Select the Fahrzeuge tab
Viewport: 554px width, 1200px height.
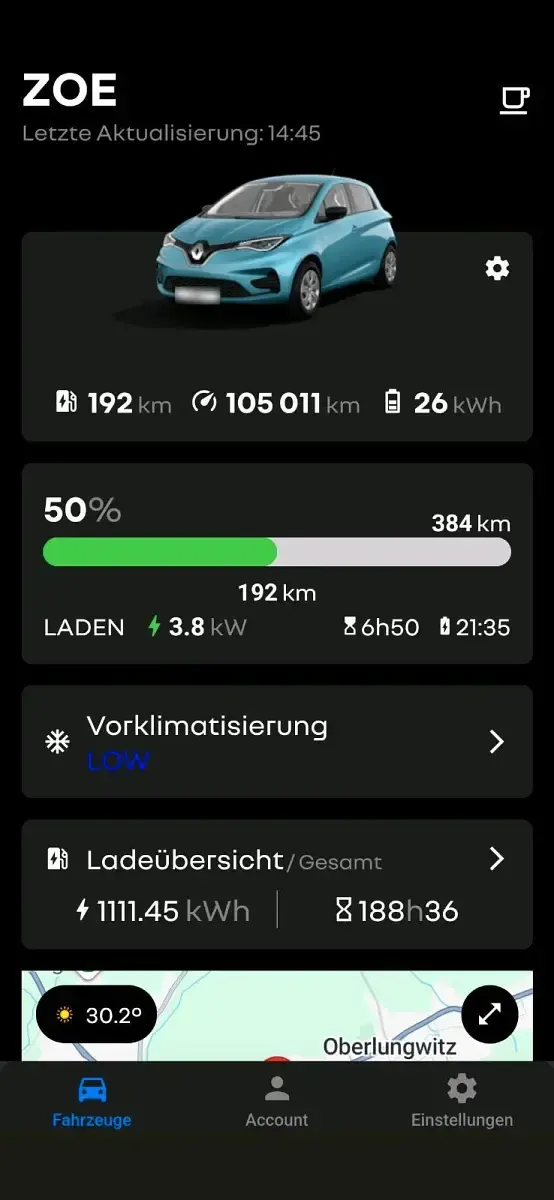coord(92,1102)
